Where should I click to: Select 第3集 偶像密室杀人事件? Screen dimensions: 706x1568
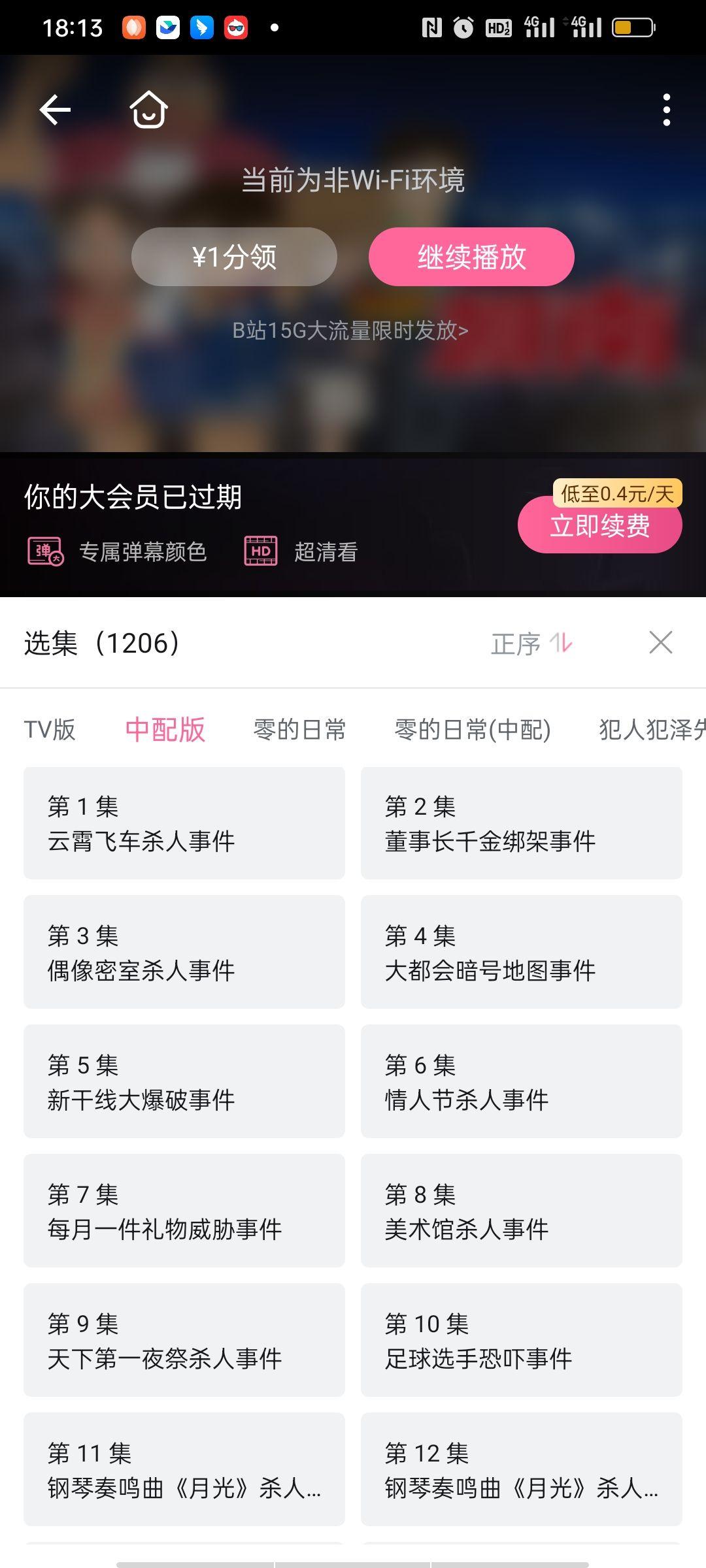184,952
